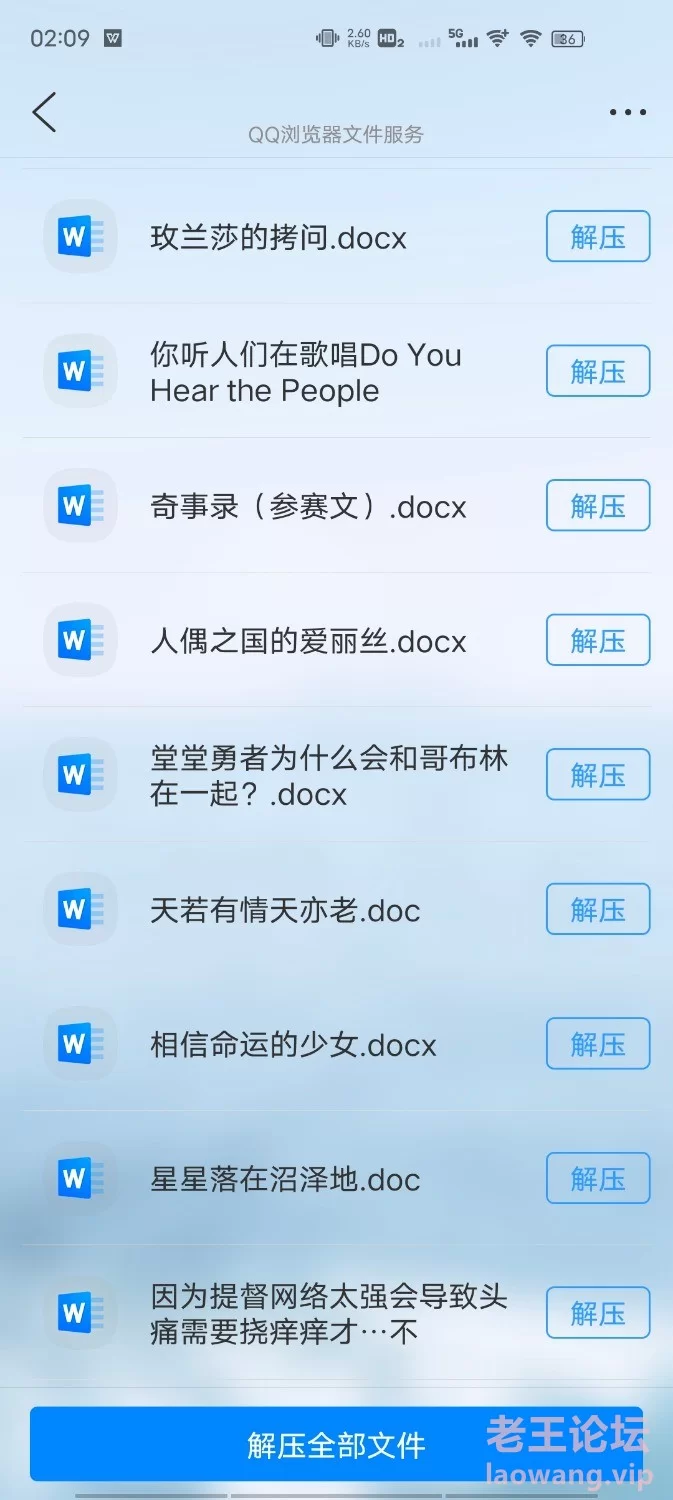Open the 相信命运的少女.docx file row

tap(293, 1045)
